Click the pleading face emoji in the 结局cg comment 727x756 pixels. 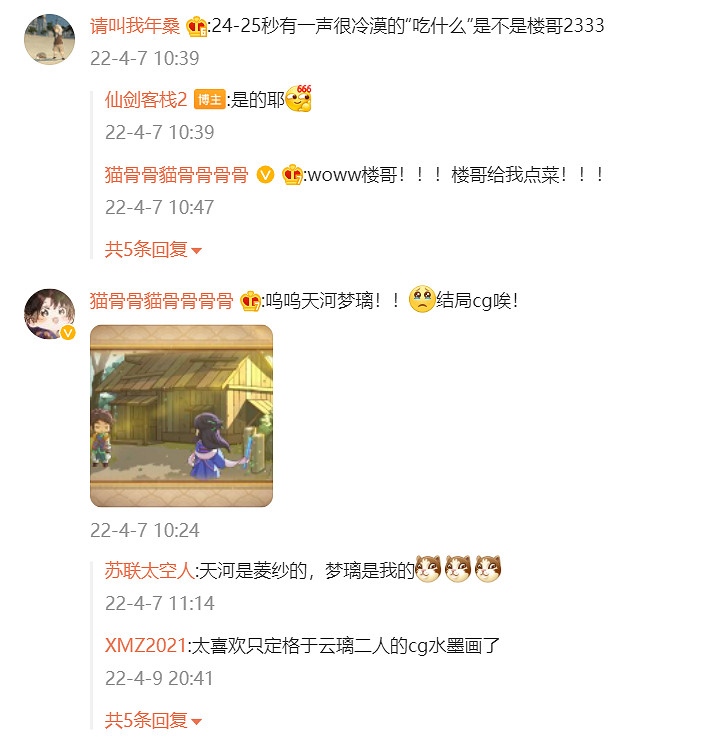(x=424, y=297)
